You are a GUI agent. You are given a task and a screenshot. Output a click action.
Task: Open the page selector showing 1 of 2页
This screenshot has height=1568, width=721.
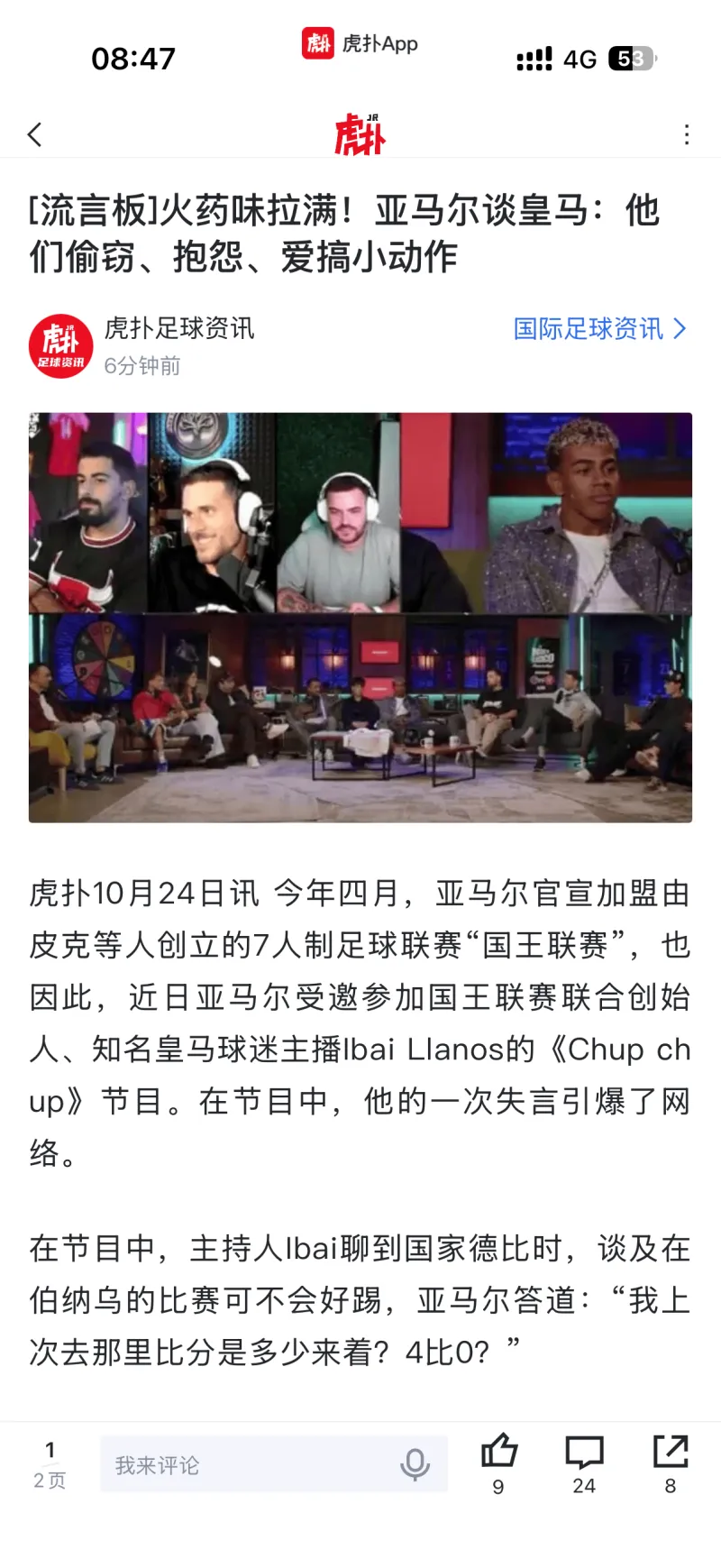click(x=50, y=1464)
